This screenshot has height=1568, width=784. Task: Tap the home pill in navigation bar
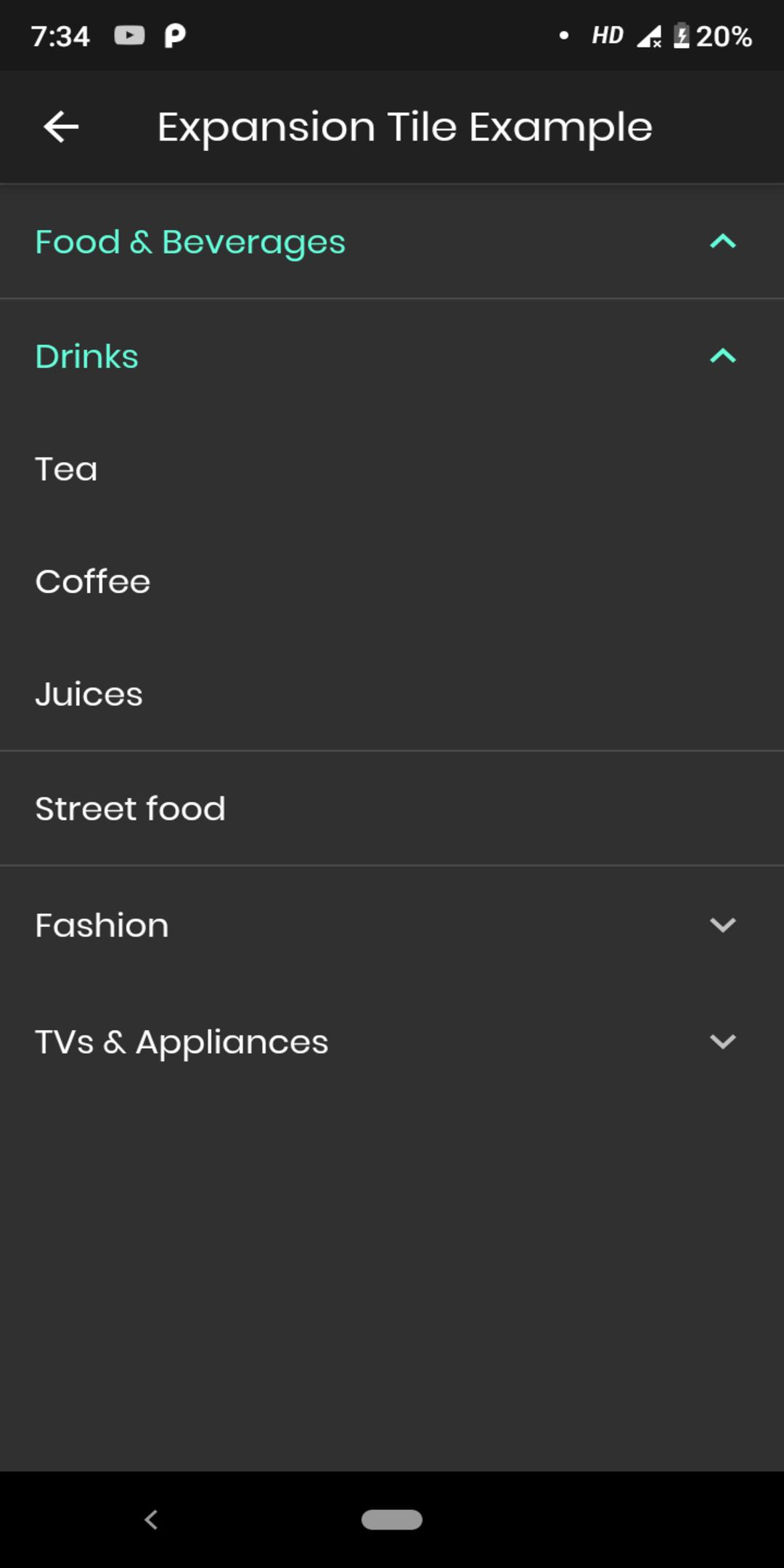(392, 1519)
